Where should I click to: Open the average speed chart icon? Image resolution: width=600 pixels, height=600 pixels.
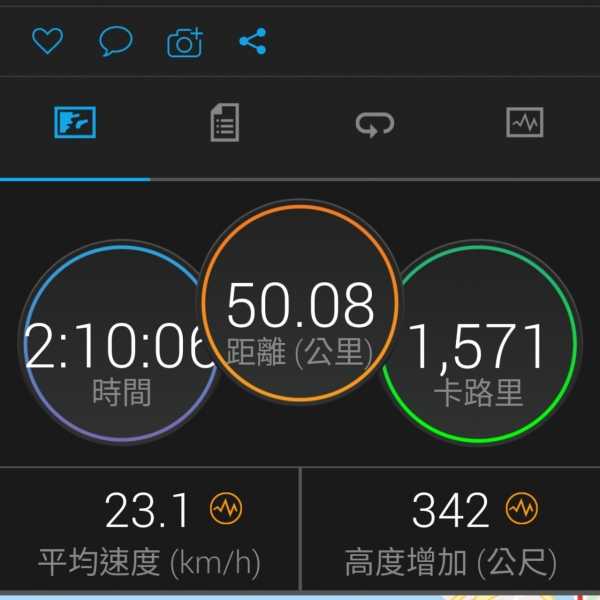226,509
